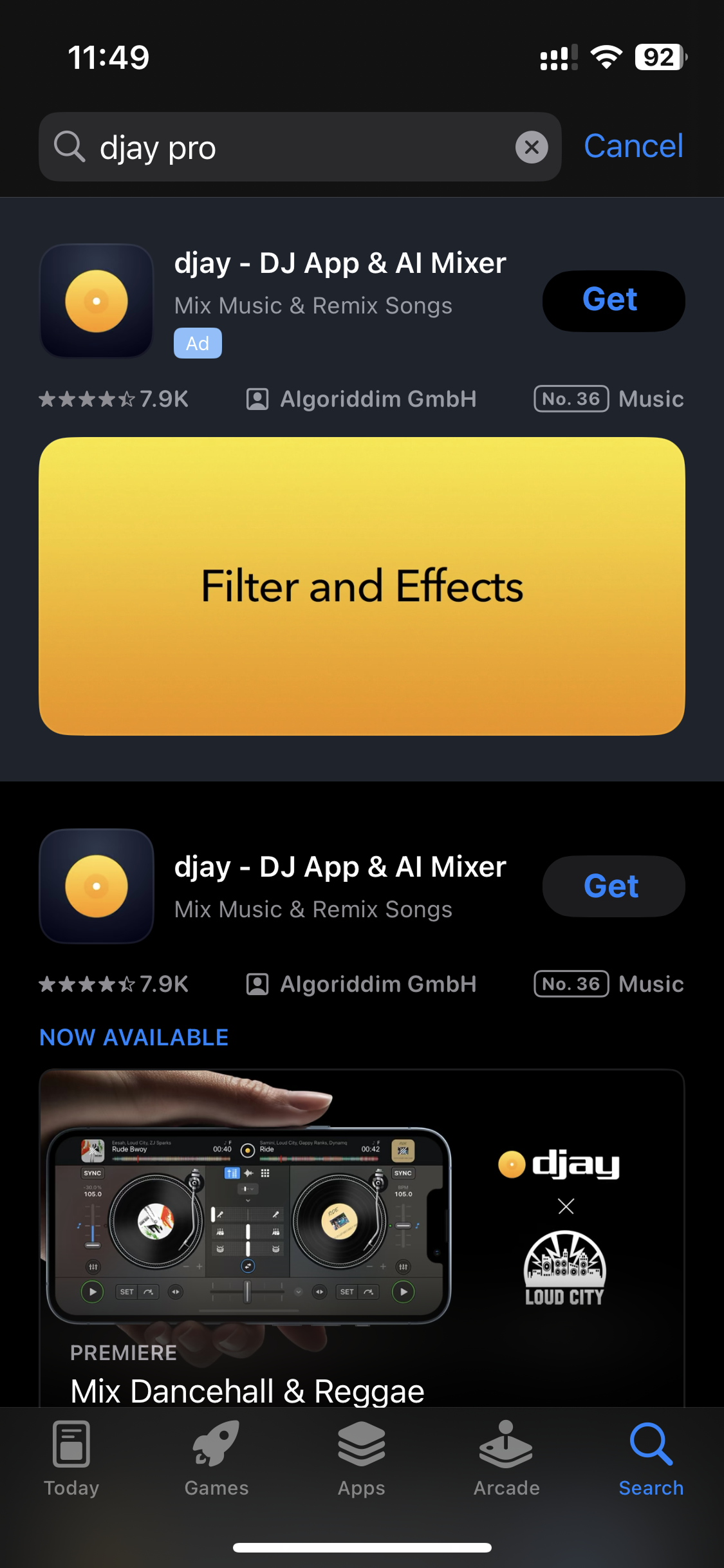Screen dimensions: 724x1568
Task: Tap the search field magnifying glass icon
Action: pyautogui.click(x=71, y=147)
